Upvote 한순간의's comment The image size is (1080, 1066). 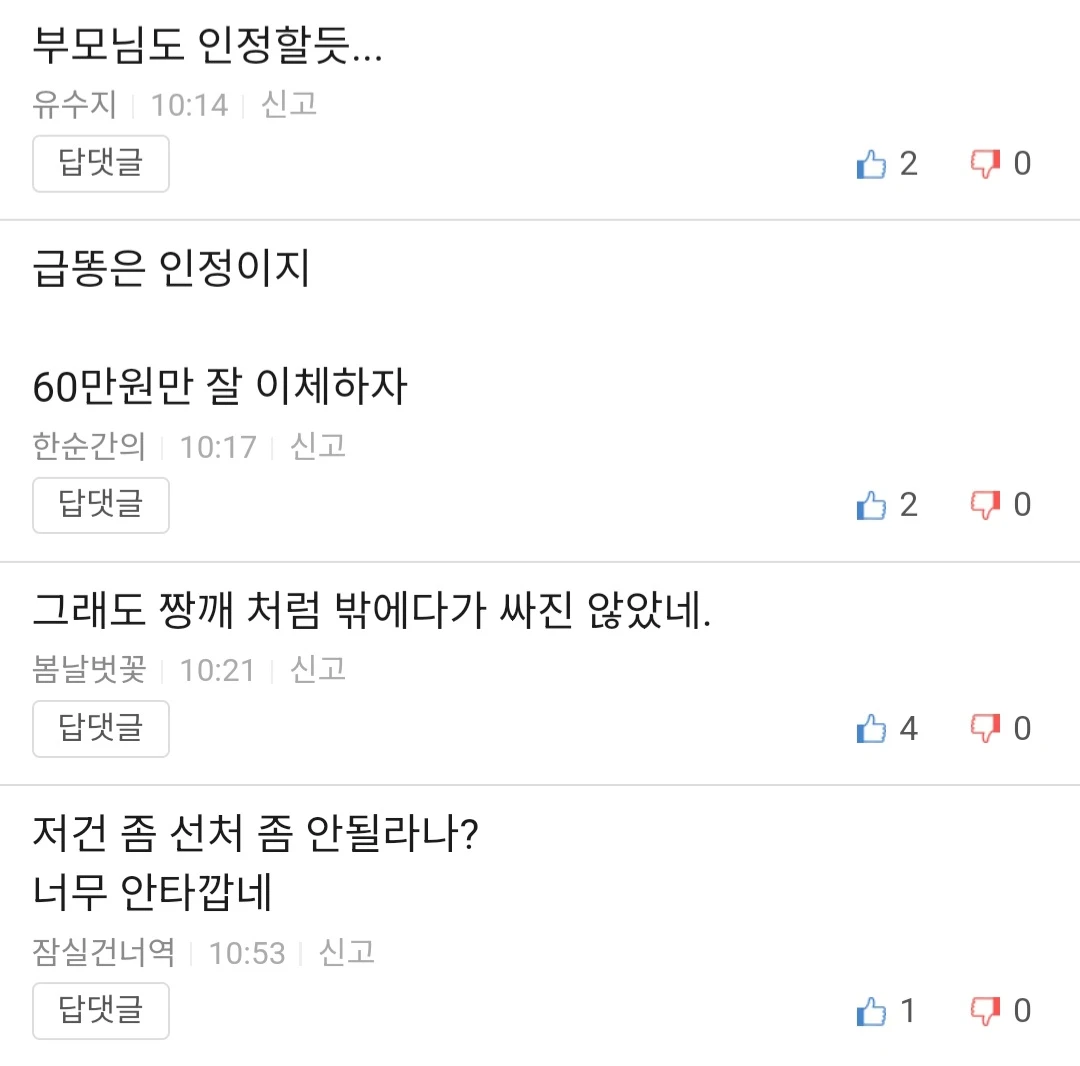[x=871, y=505]
